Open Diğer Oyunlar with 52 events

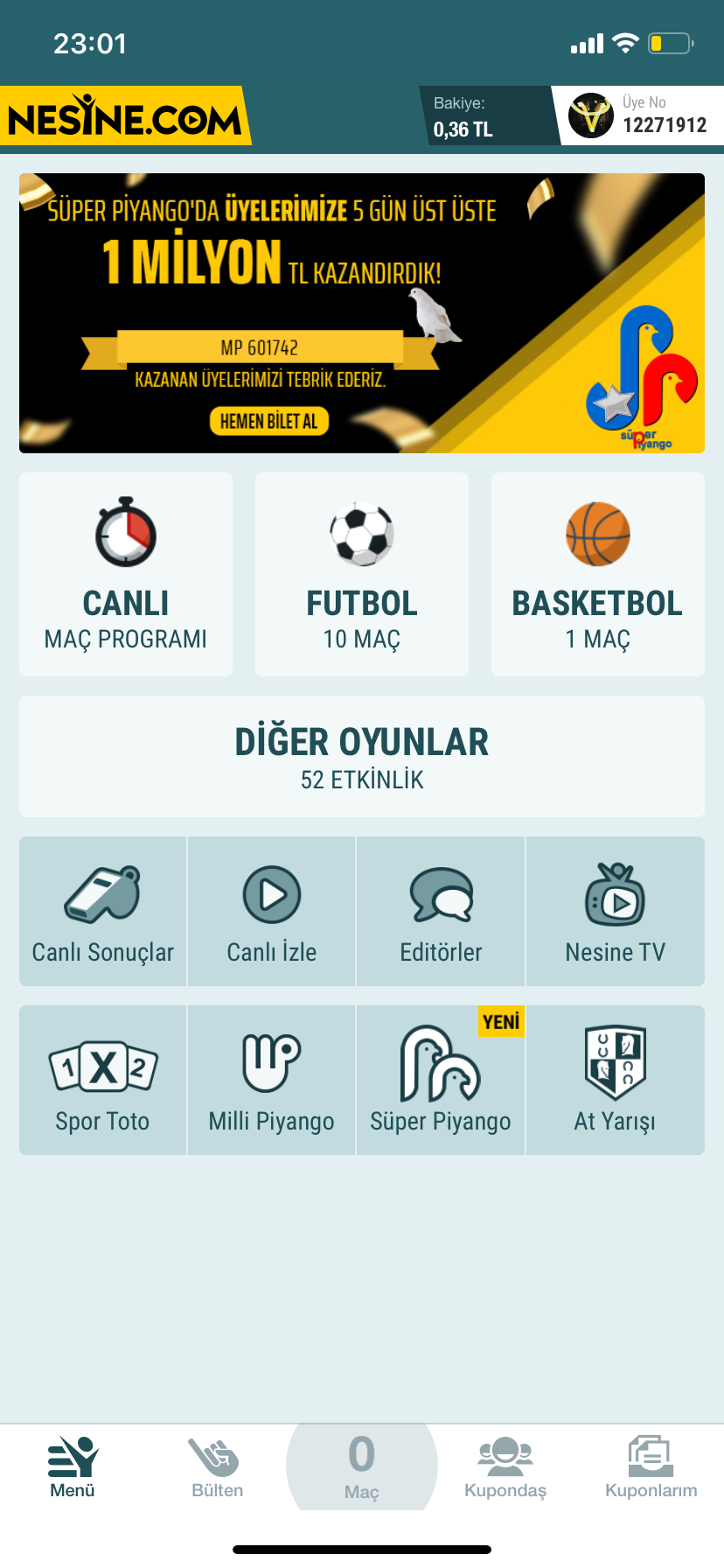click(x=362, y=756)
